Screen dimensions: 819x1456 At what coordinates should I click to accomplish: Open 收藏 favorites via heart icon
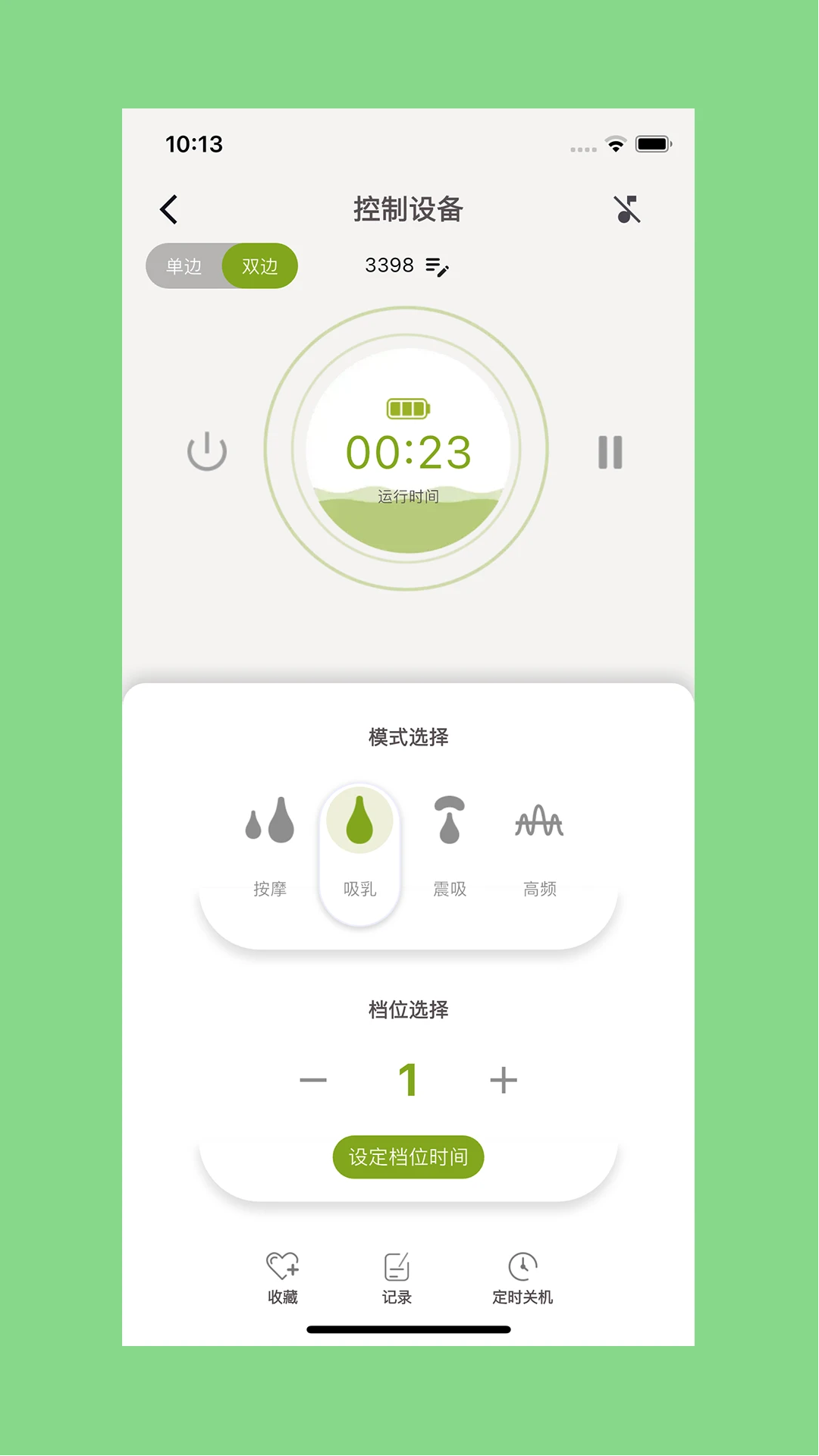point(283,1266)
